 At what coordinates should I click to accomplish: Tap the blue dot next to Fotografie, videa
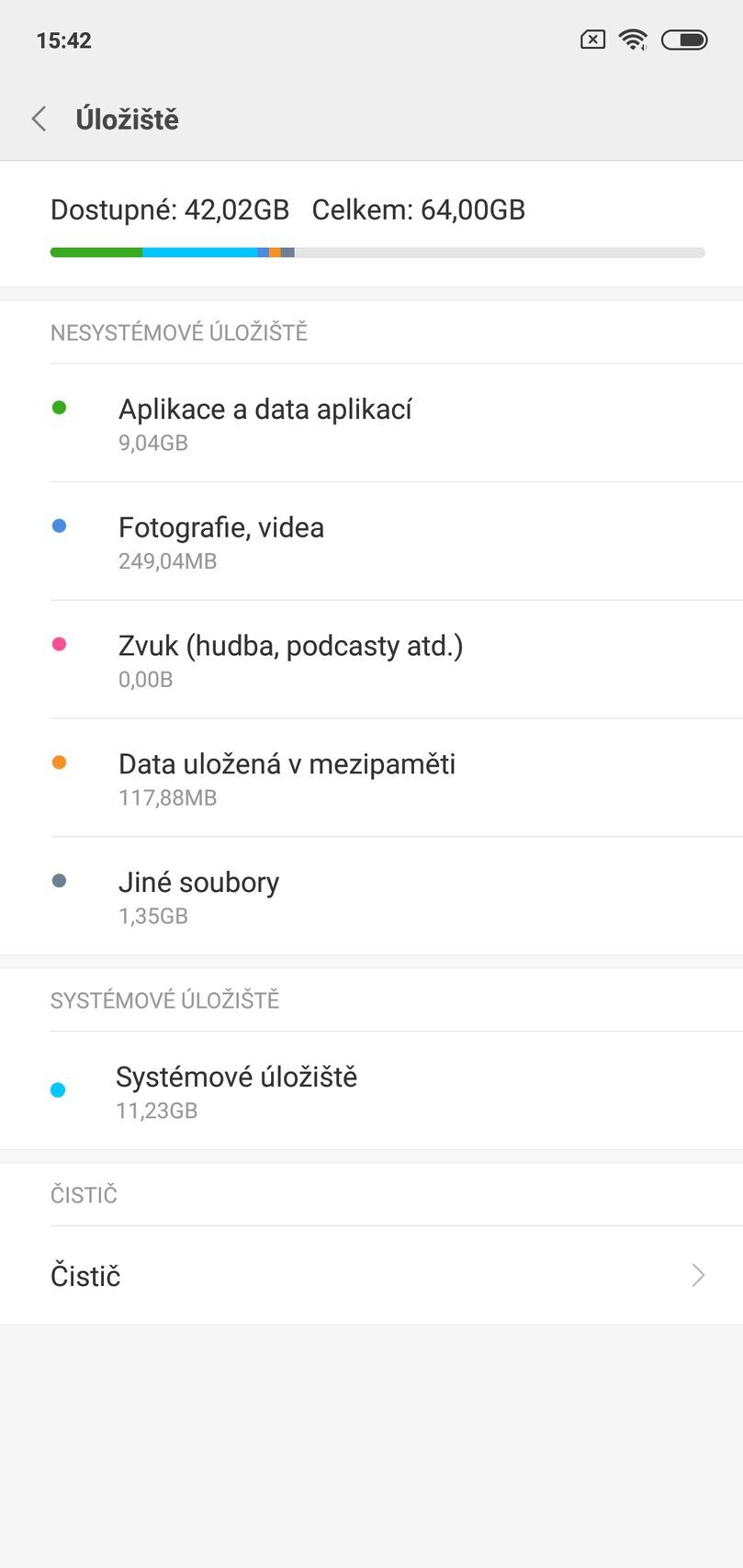[x=61, y=525]
